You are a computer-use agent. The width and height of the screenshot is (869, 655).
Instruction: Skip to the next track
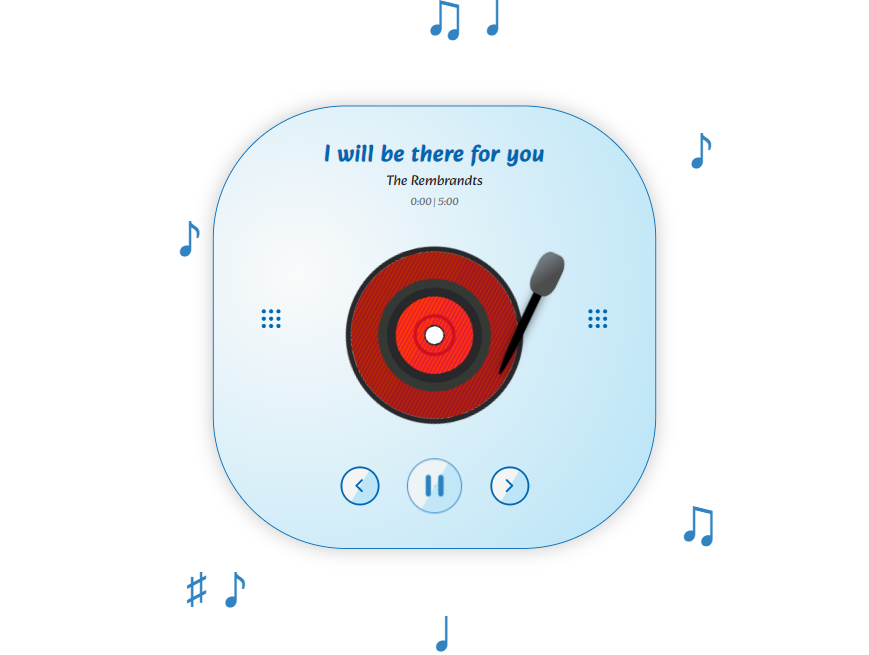click(509, 486)
